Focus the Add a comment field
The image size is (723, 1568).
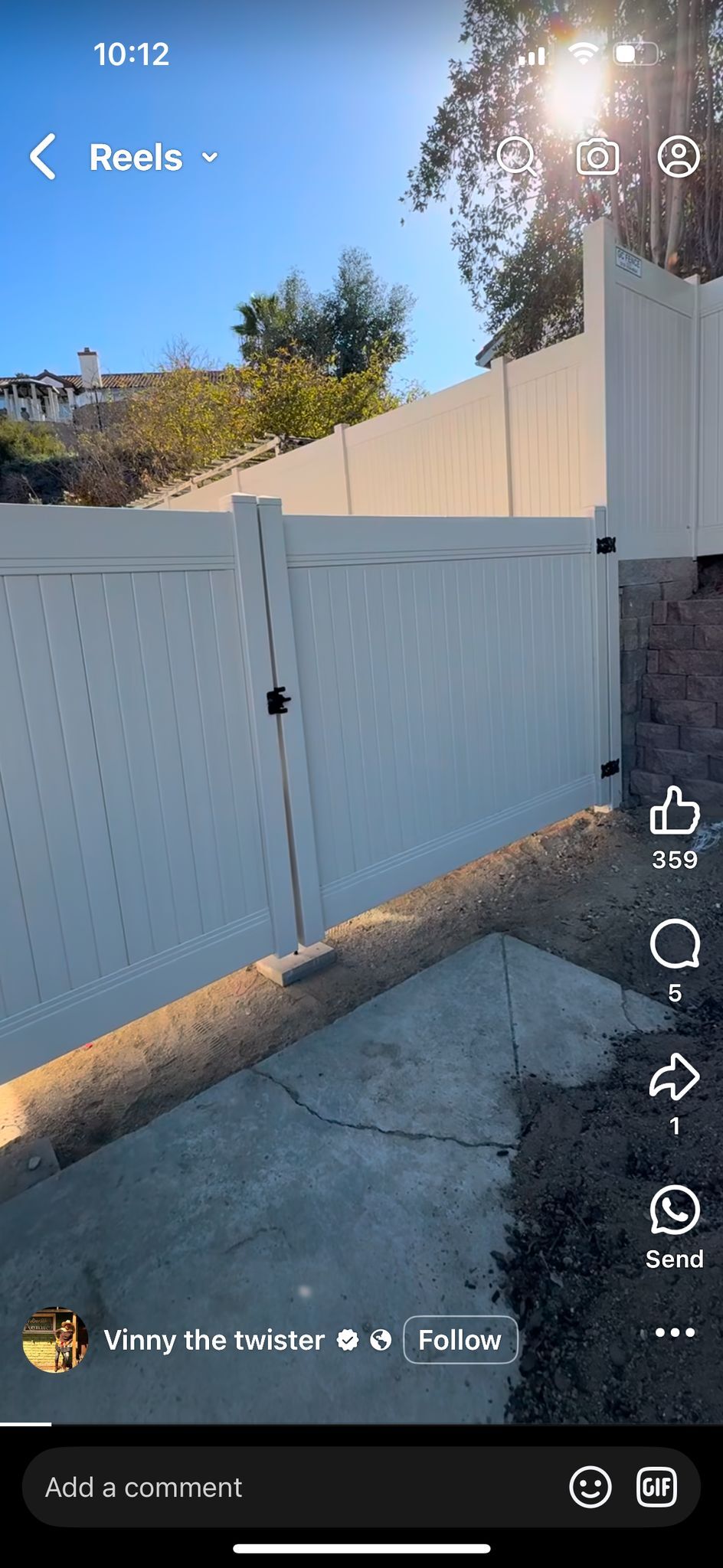291,1487
